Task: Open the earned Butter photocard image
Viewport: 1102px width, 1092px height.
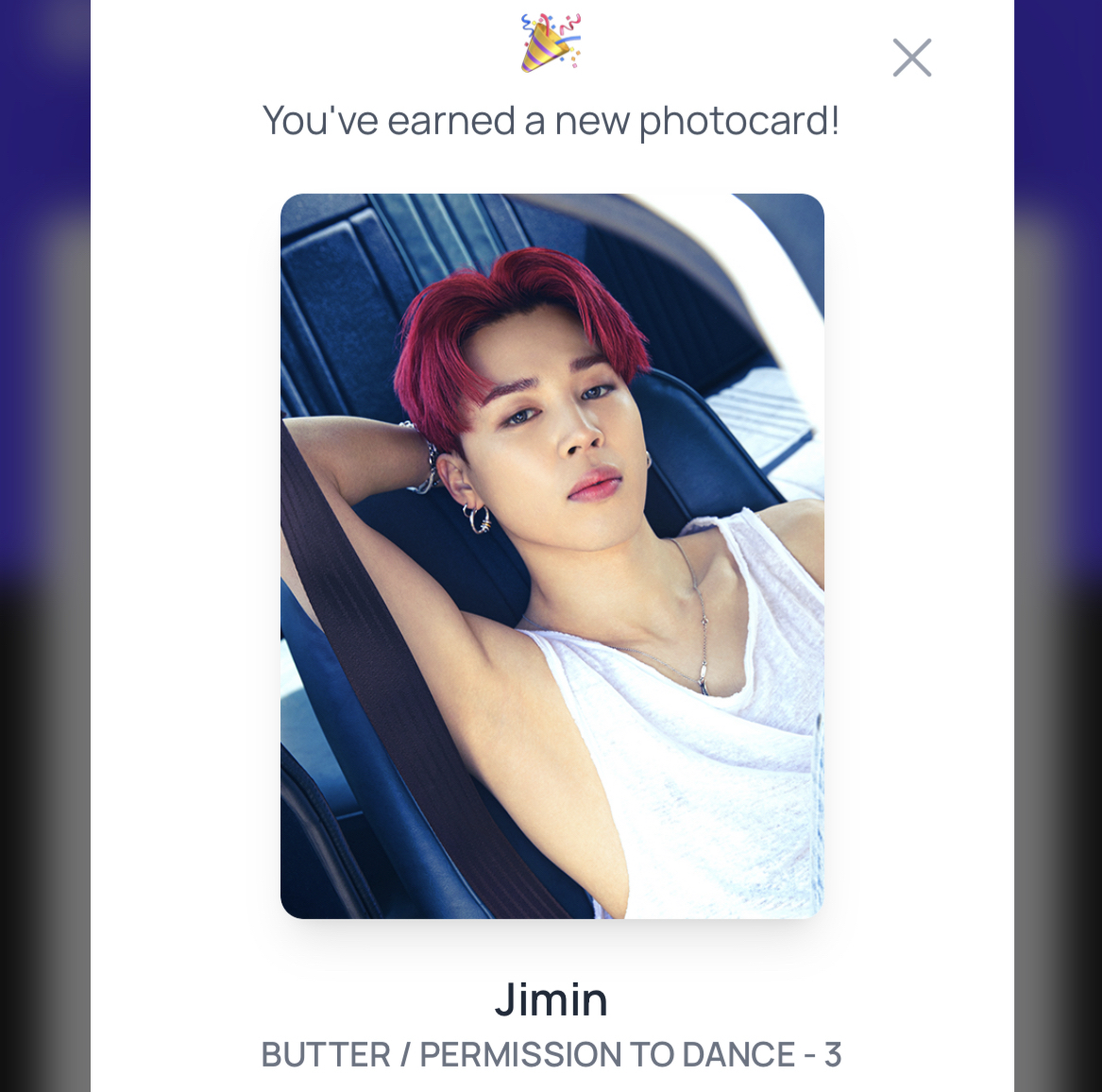Action: (x=552, y=555)
